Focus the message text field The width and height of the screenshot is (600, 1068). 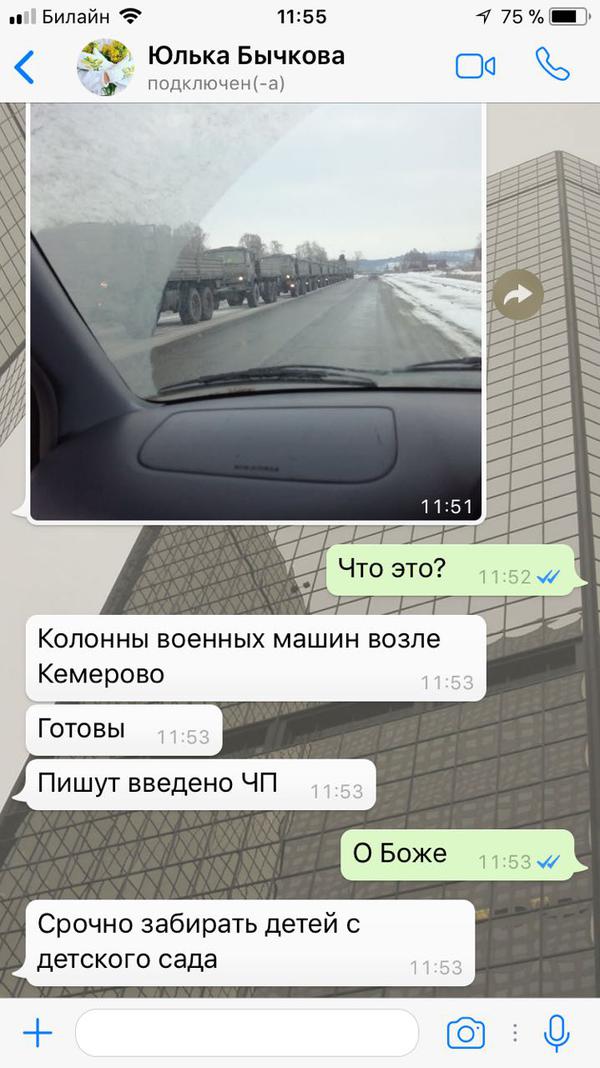tap(246, 1032)
